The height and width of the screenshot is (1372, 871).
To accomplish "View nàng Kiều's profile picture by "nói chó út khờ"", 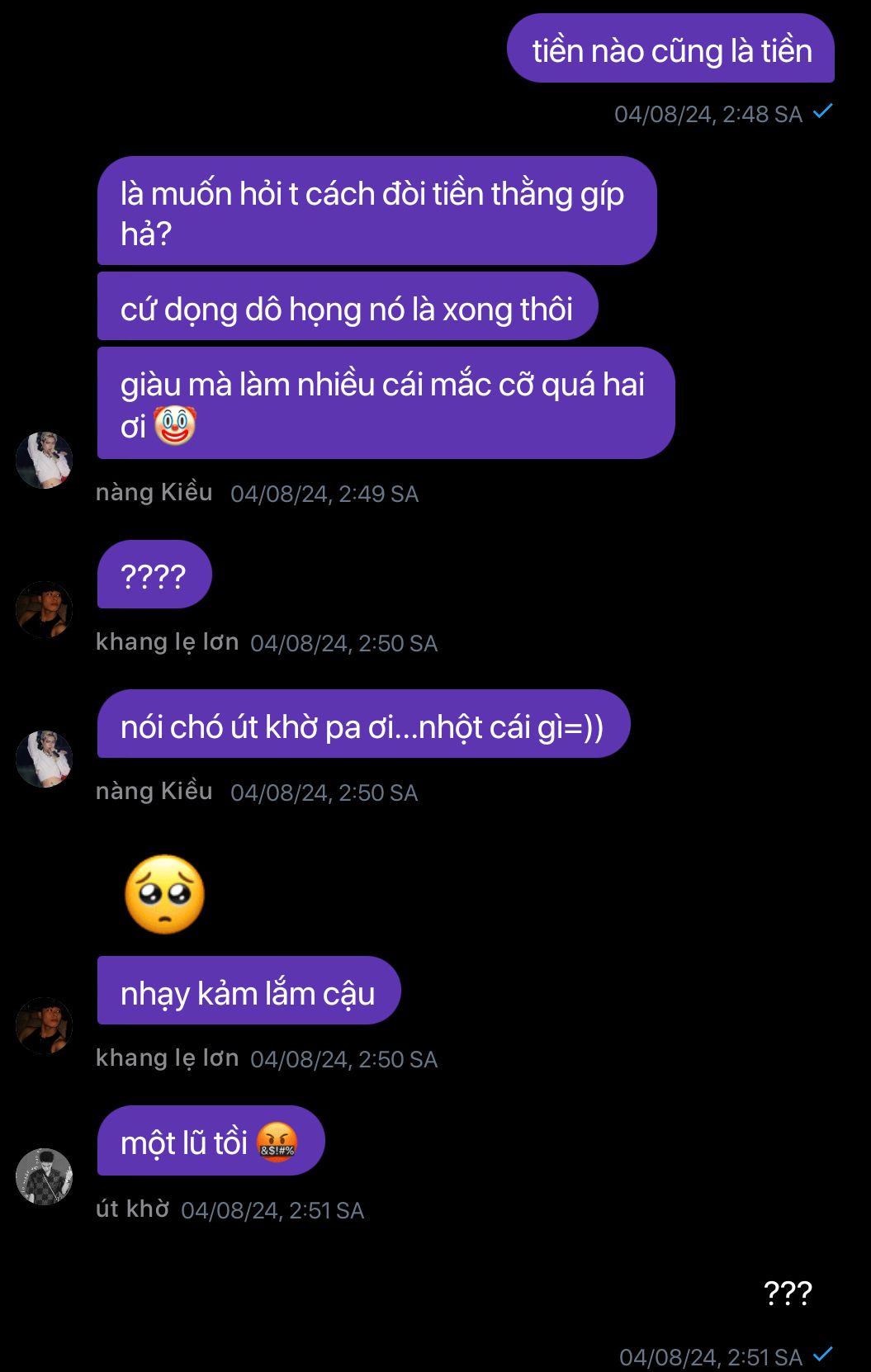I will tap(45, 759).
